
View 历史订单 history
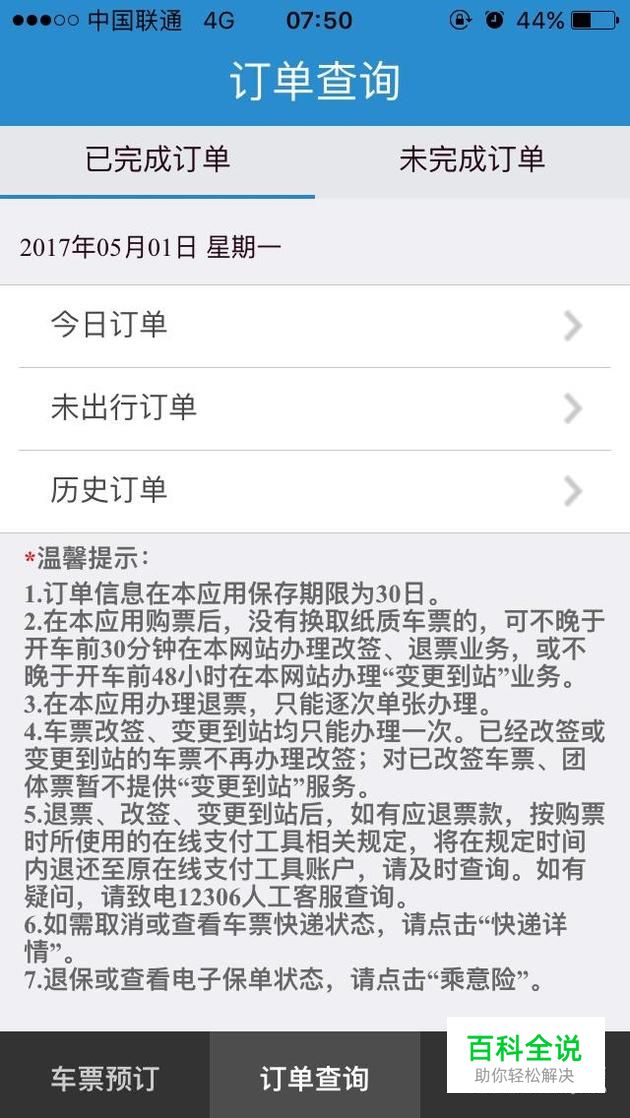click(314, 490)
